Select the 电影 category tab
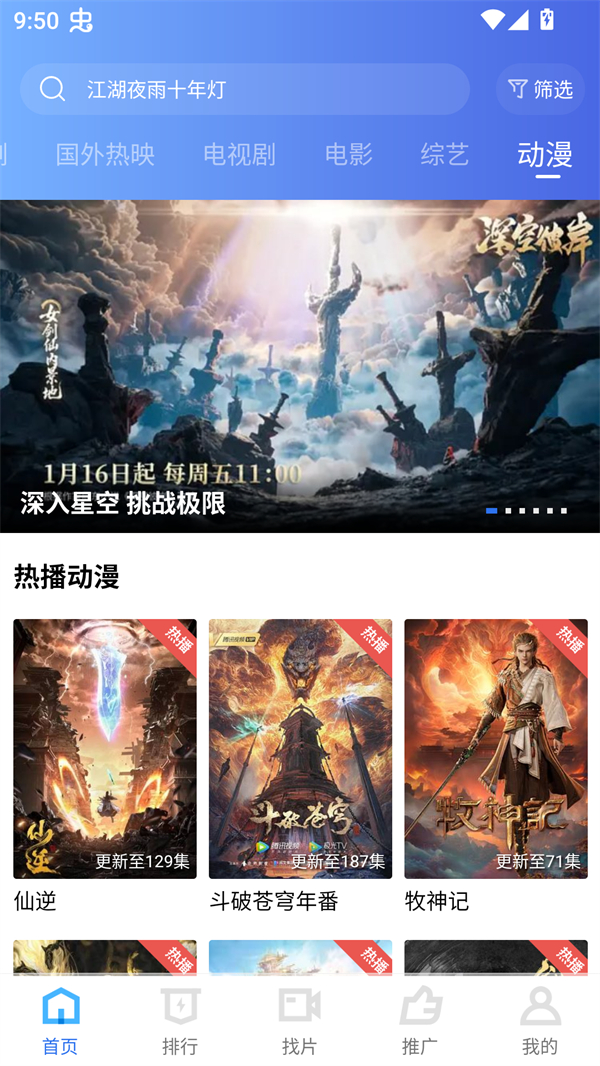Image resolution: width=600 pixels, height=1066 pixels. [349, 154]
